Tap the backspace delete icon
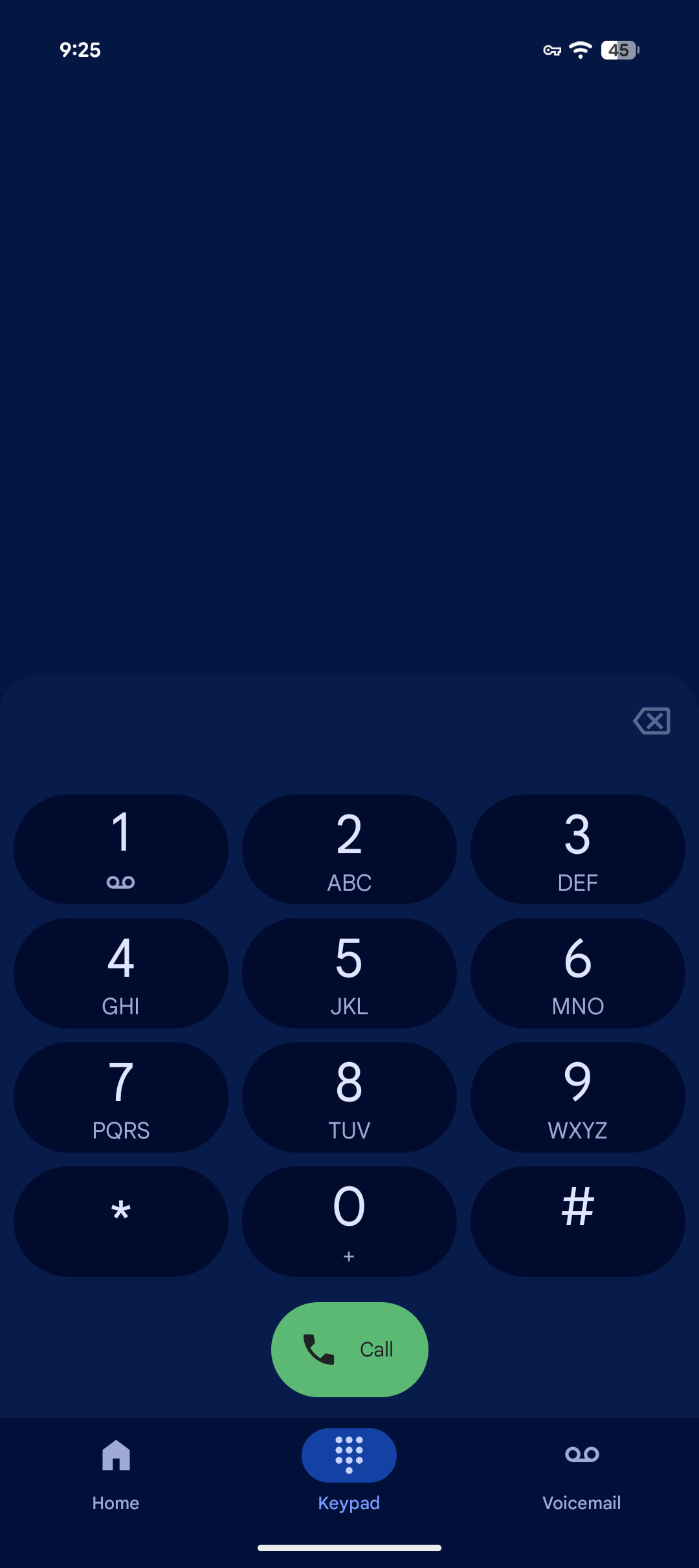699x1568 pixels. pyautogui.click(x=652, y=721)
